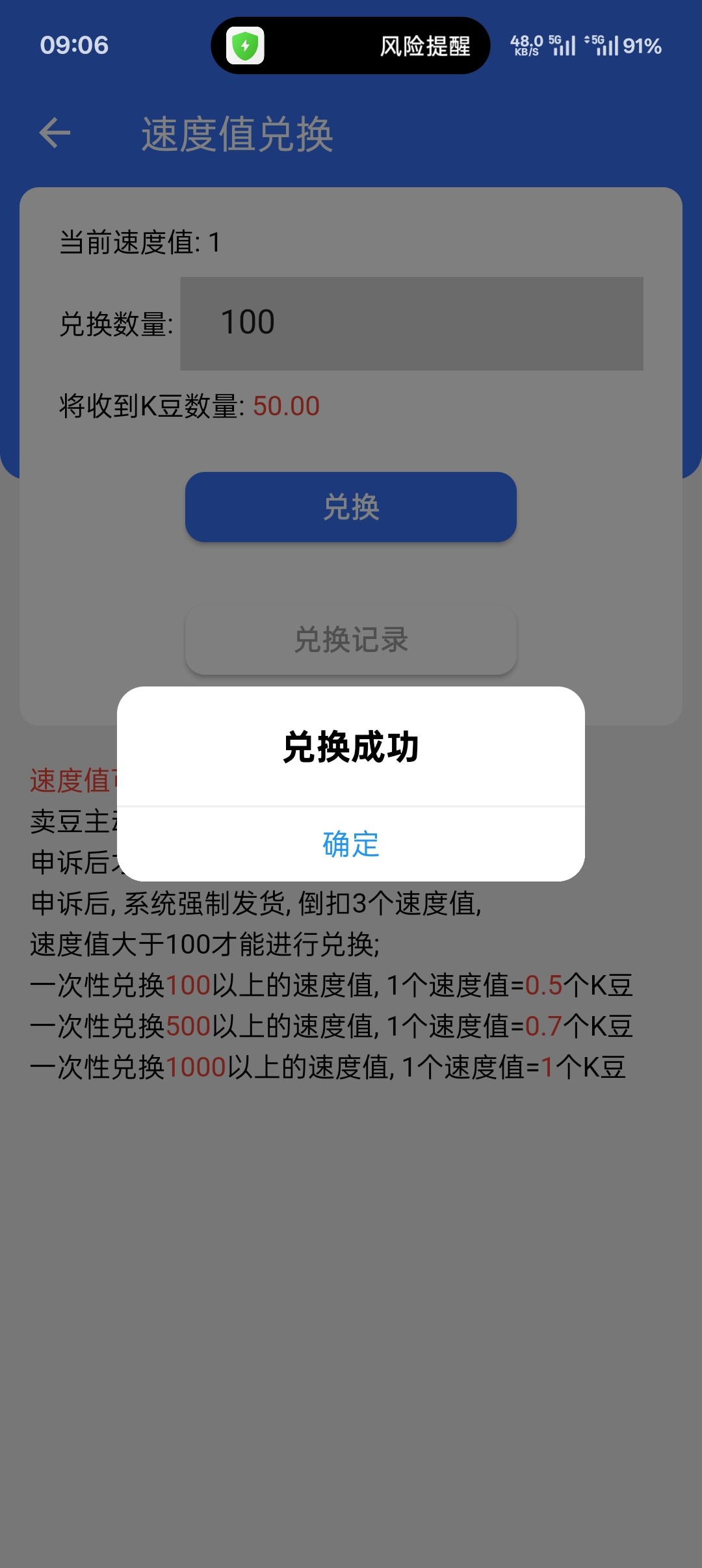Tap the 兑换 exchange button
This screenshot has height=1568, width=702.
click(351, 507)
